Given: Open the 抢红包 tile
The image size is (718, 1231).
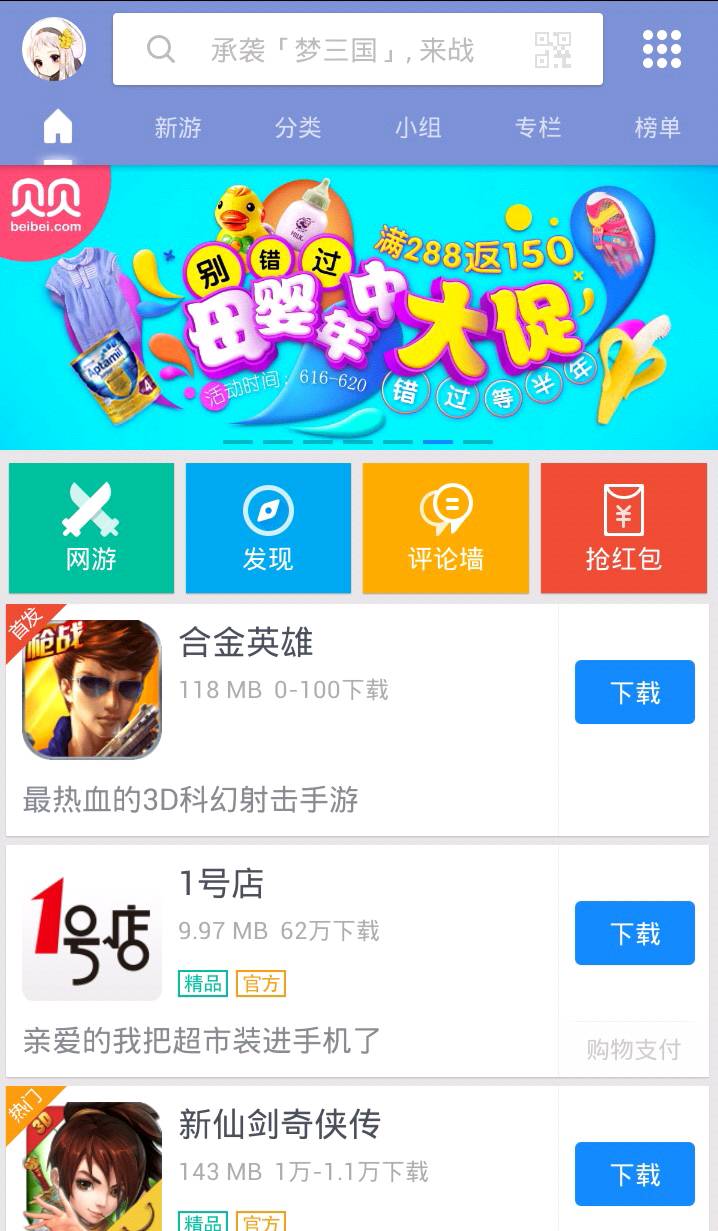Looking at the screenshot, I should point(624,528).
